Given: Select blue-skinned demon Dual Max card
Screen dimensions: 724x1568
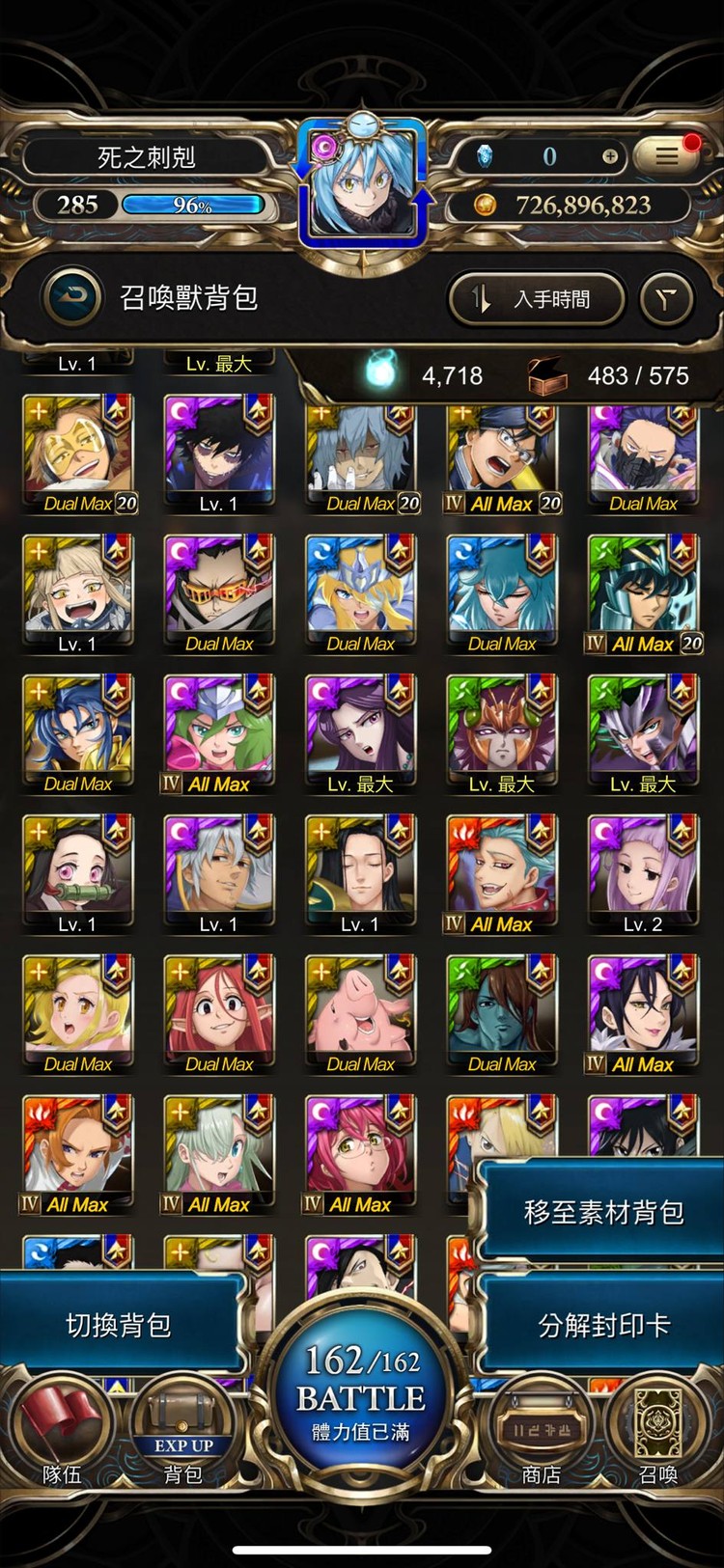Looking at the screenshot, I should [x=502, y=1012].
